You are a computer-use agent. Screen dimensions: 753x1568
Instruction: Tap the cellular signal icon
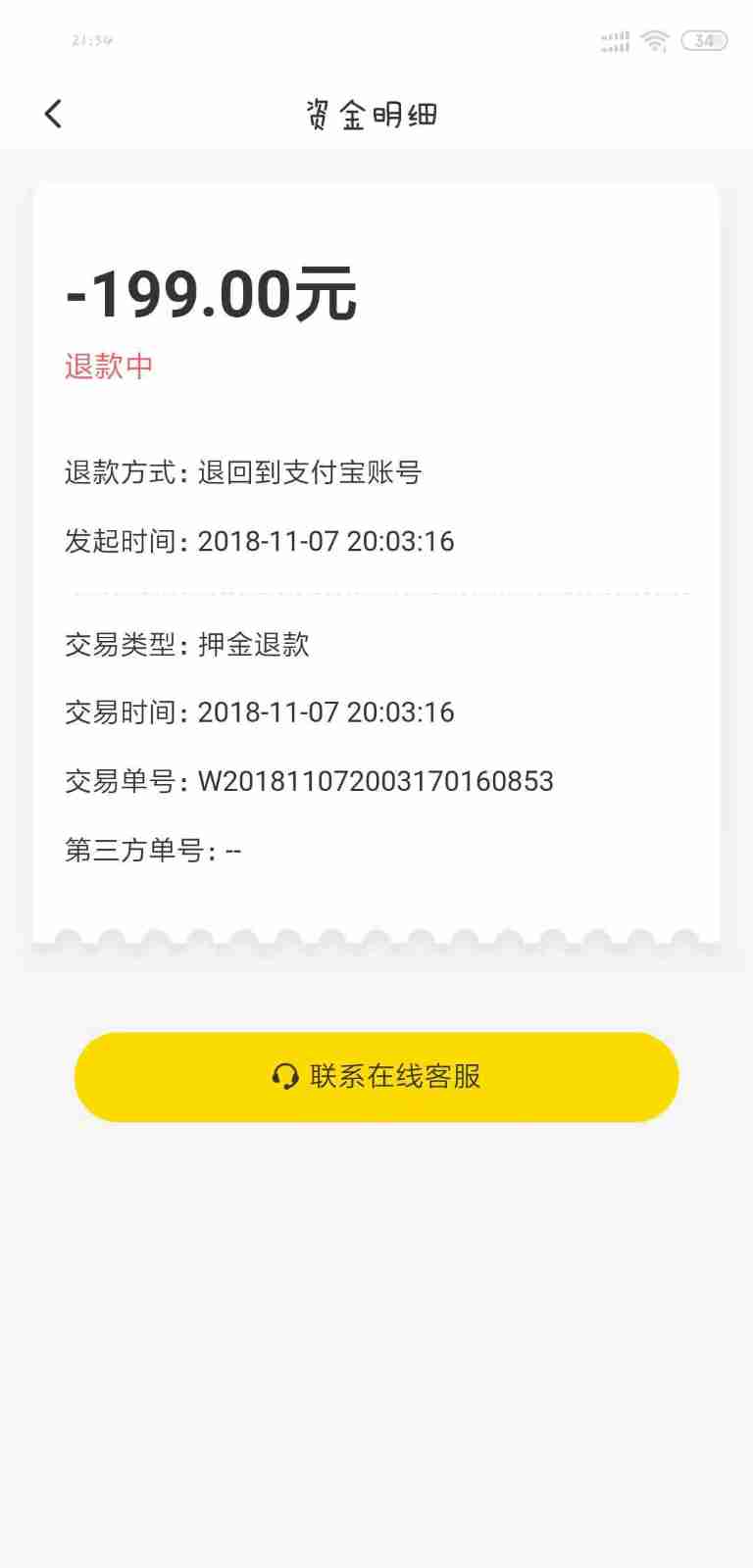click(x=614, y=40)
